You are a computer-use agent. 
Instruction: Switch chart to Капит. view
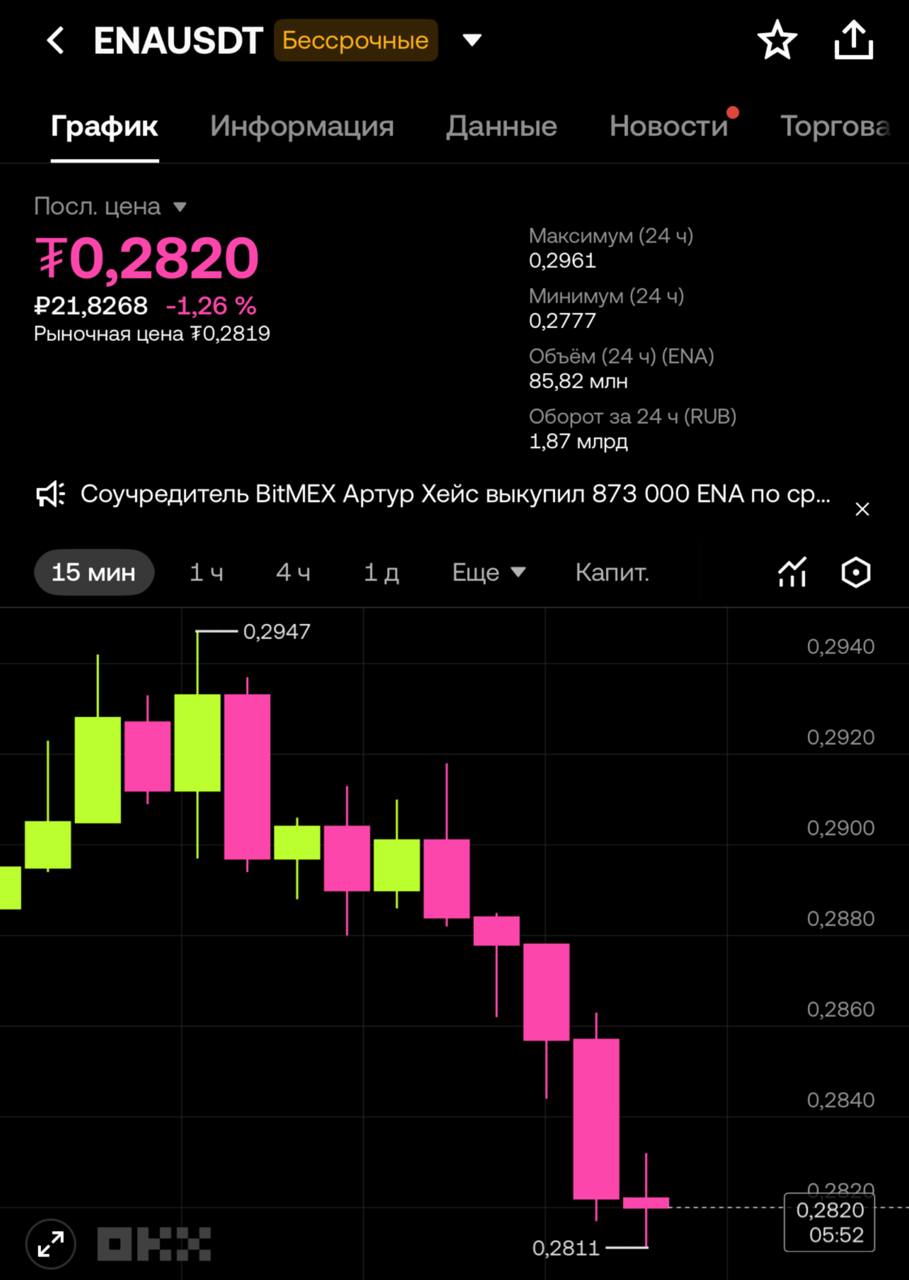(612, 573)
